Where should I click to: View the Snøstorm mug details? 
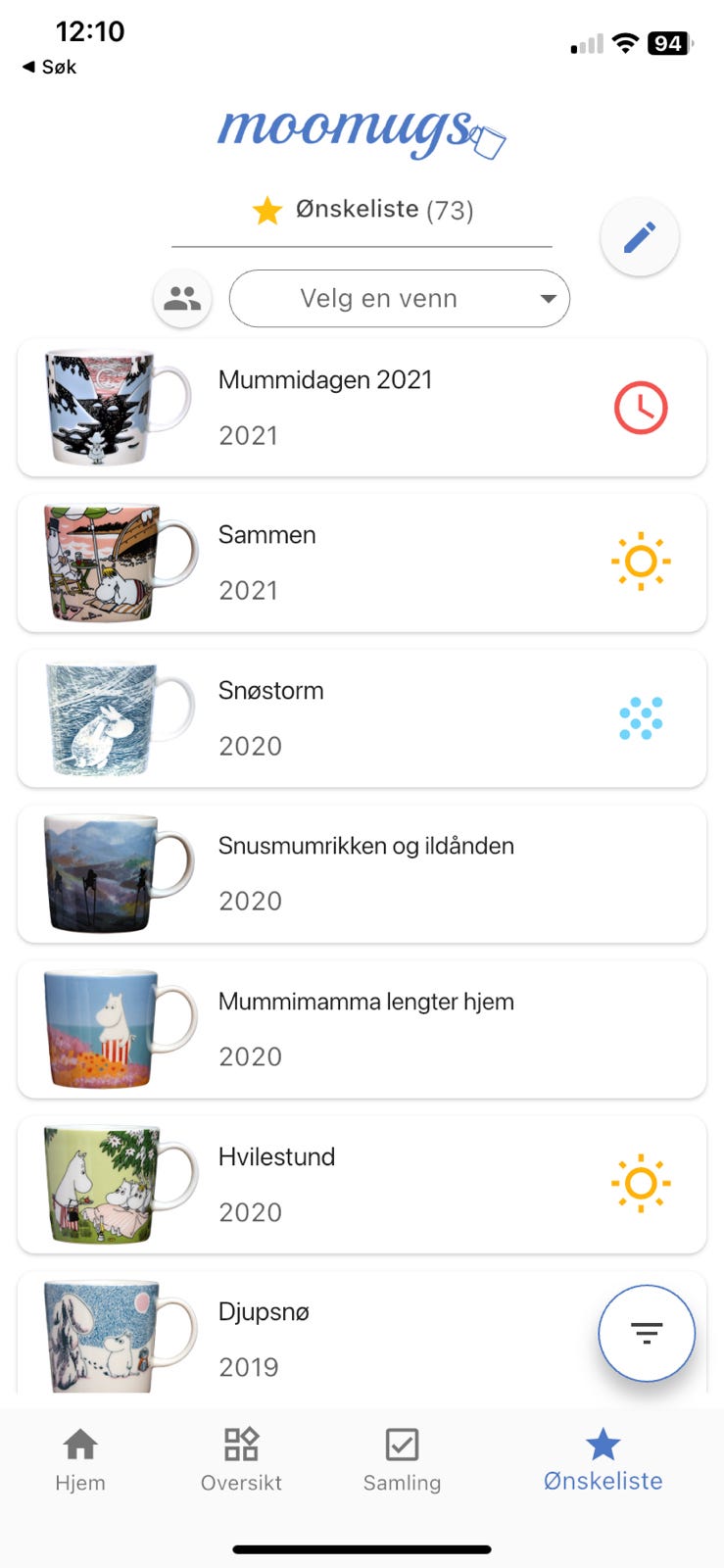(x=362, y=718)
